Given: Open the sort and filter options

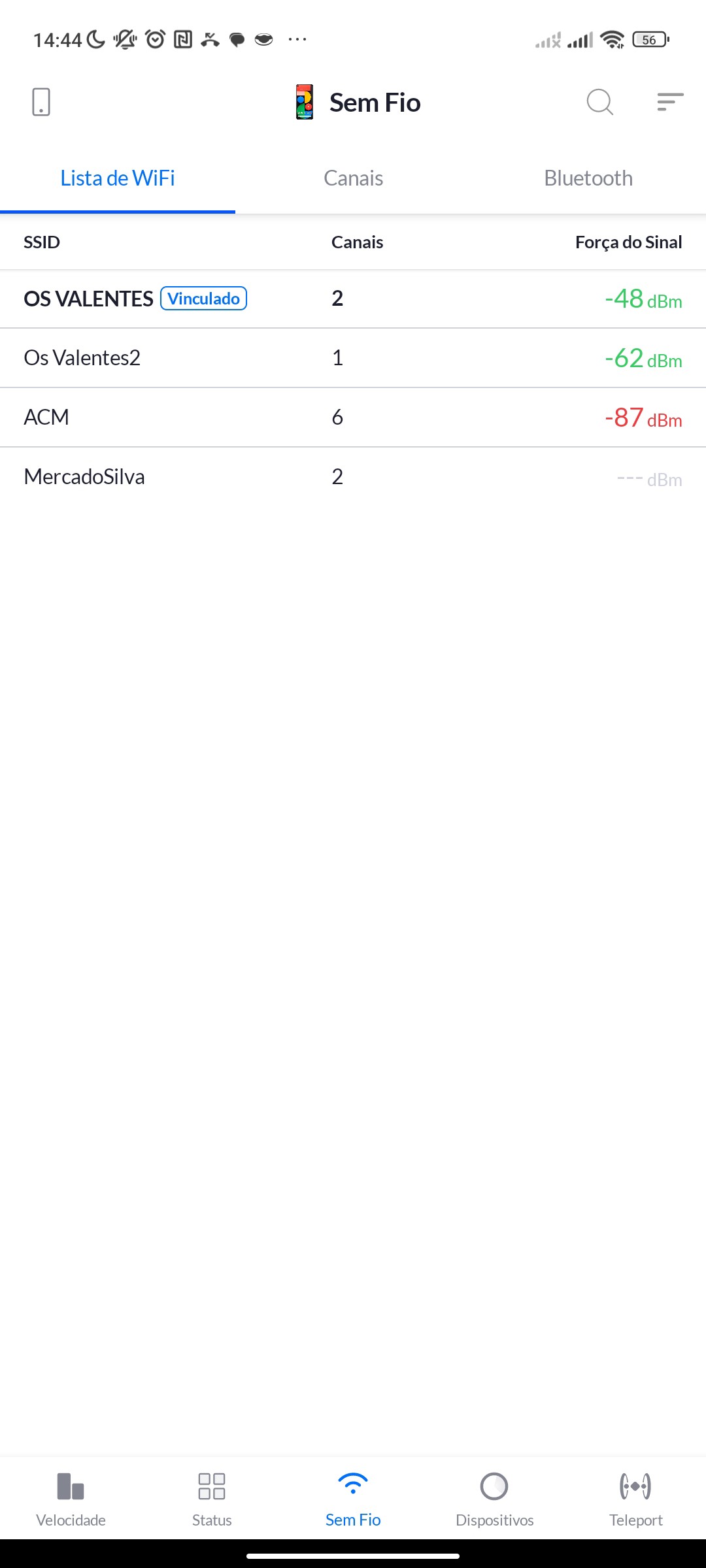Looking at the screenshot, I should coord(670,103).
